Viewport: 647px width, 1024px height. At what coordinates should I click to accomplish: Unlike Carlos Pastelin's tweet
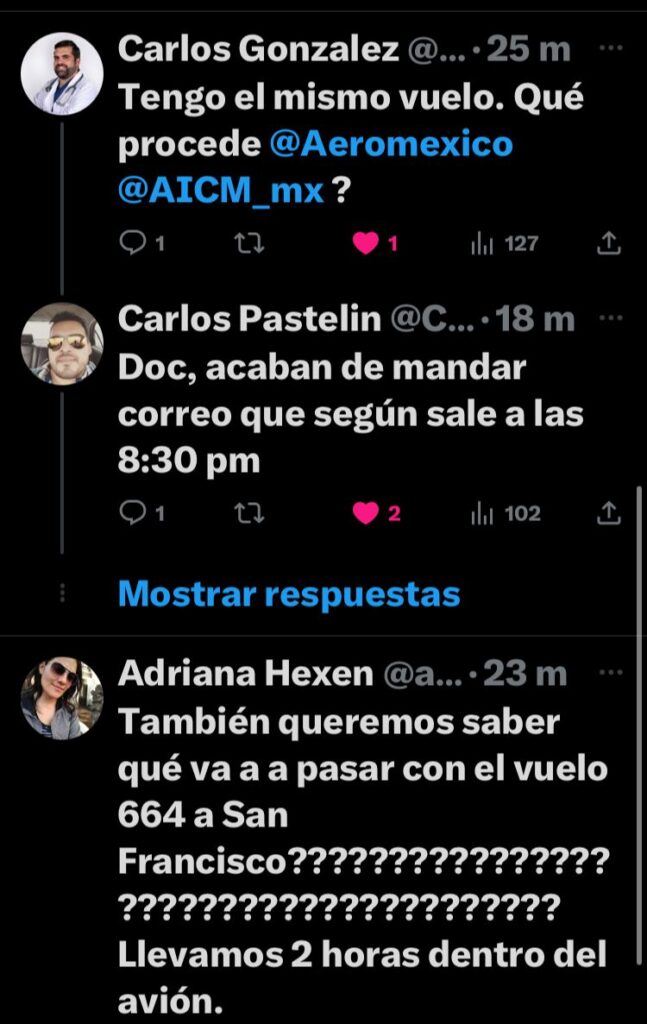pos(367,513)
